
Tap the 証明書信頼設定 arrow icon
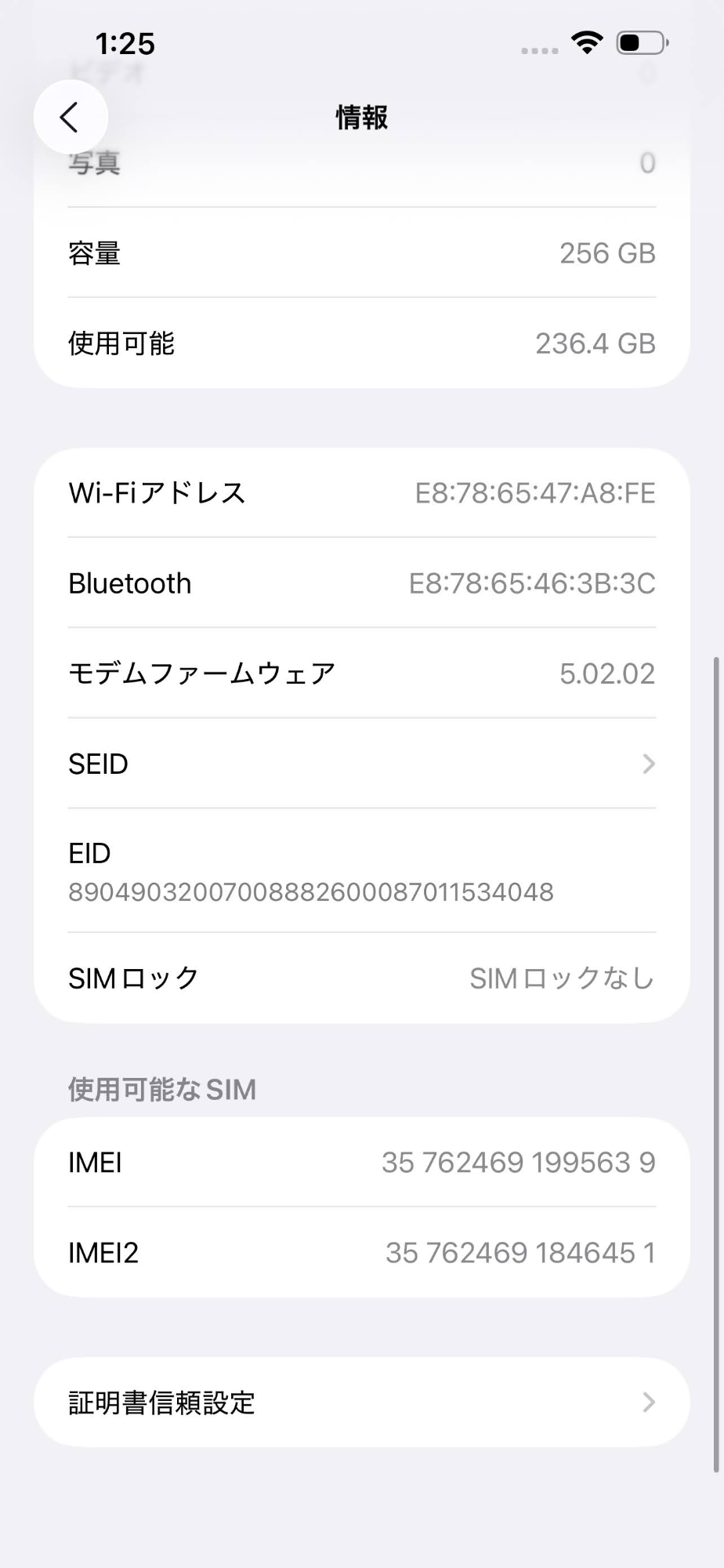pos(647,1403)
